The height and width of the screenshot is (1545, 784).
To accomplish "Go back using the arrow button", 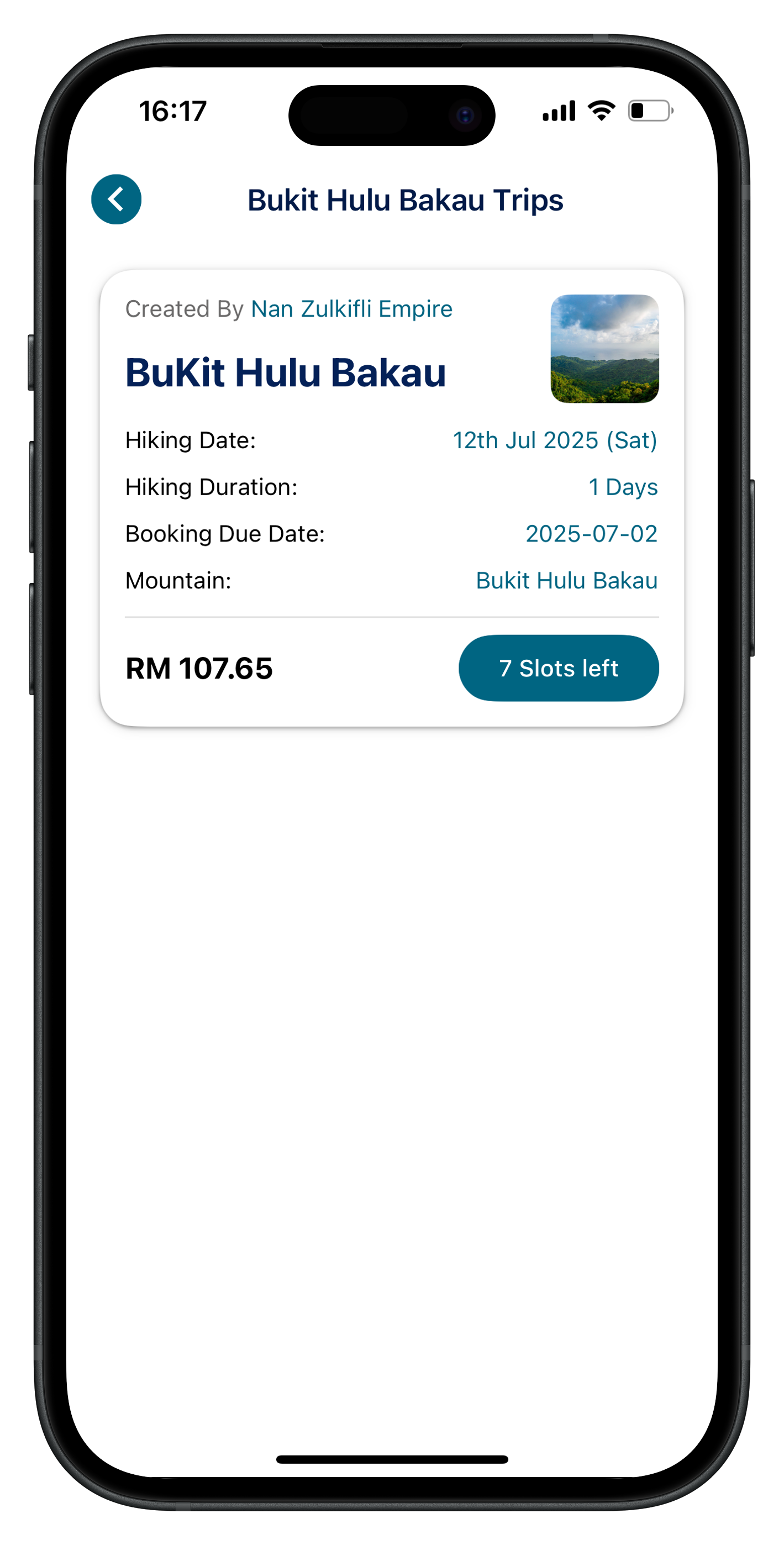I will tap(116, 199).
